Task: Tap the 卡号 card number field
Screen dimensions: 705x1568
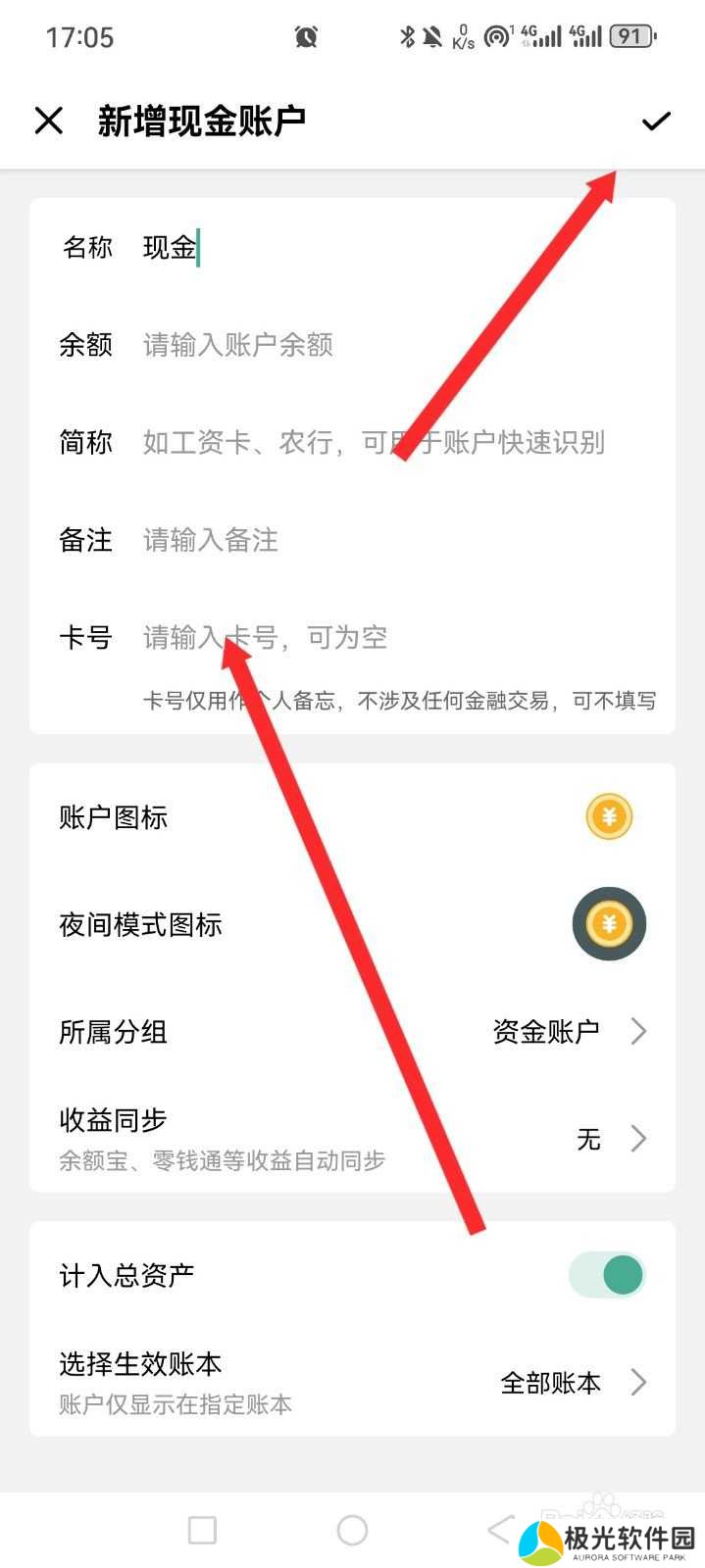Action: [x=392, y=638]
